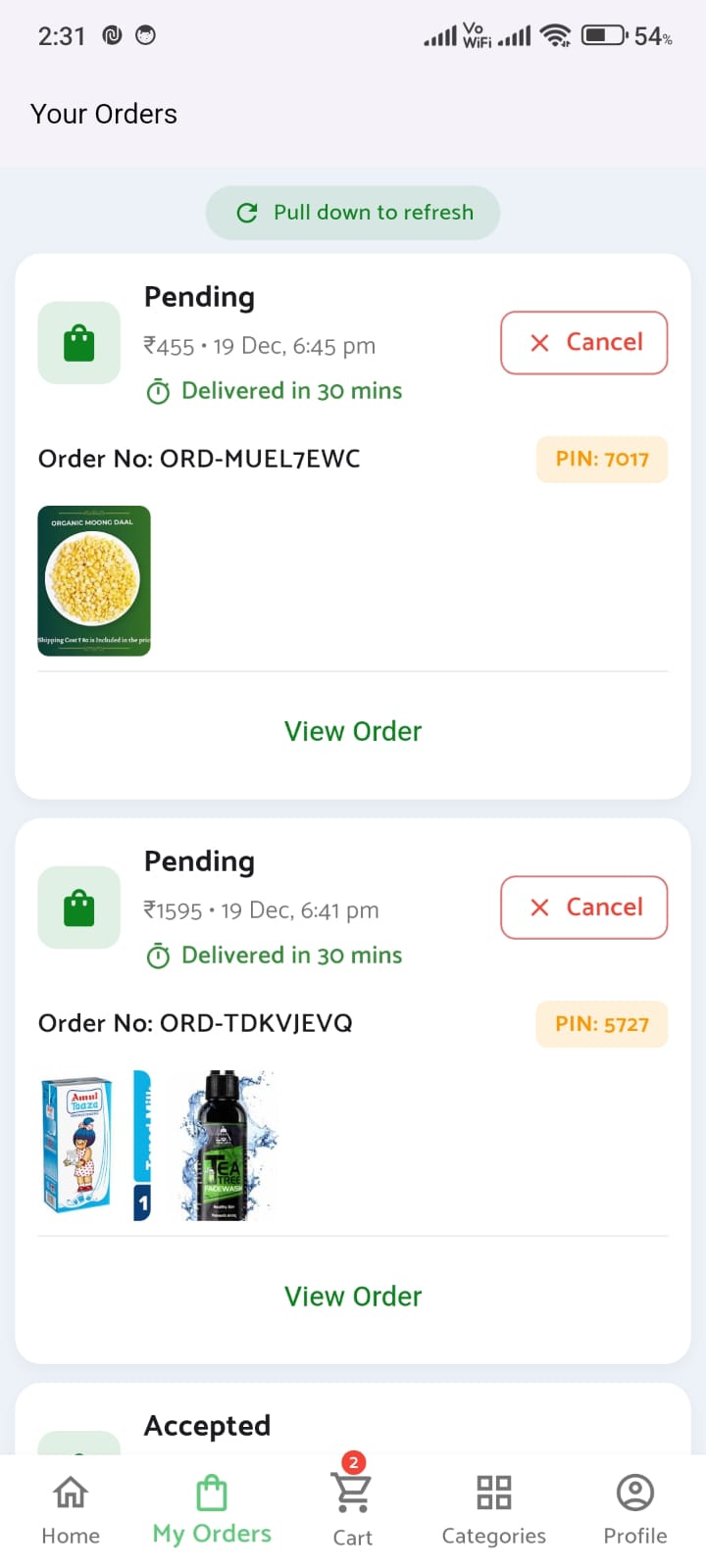Open the Cart tab
706x1568 pixels.
tap(352, 1509)
